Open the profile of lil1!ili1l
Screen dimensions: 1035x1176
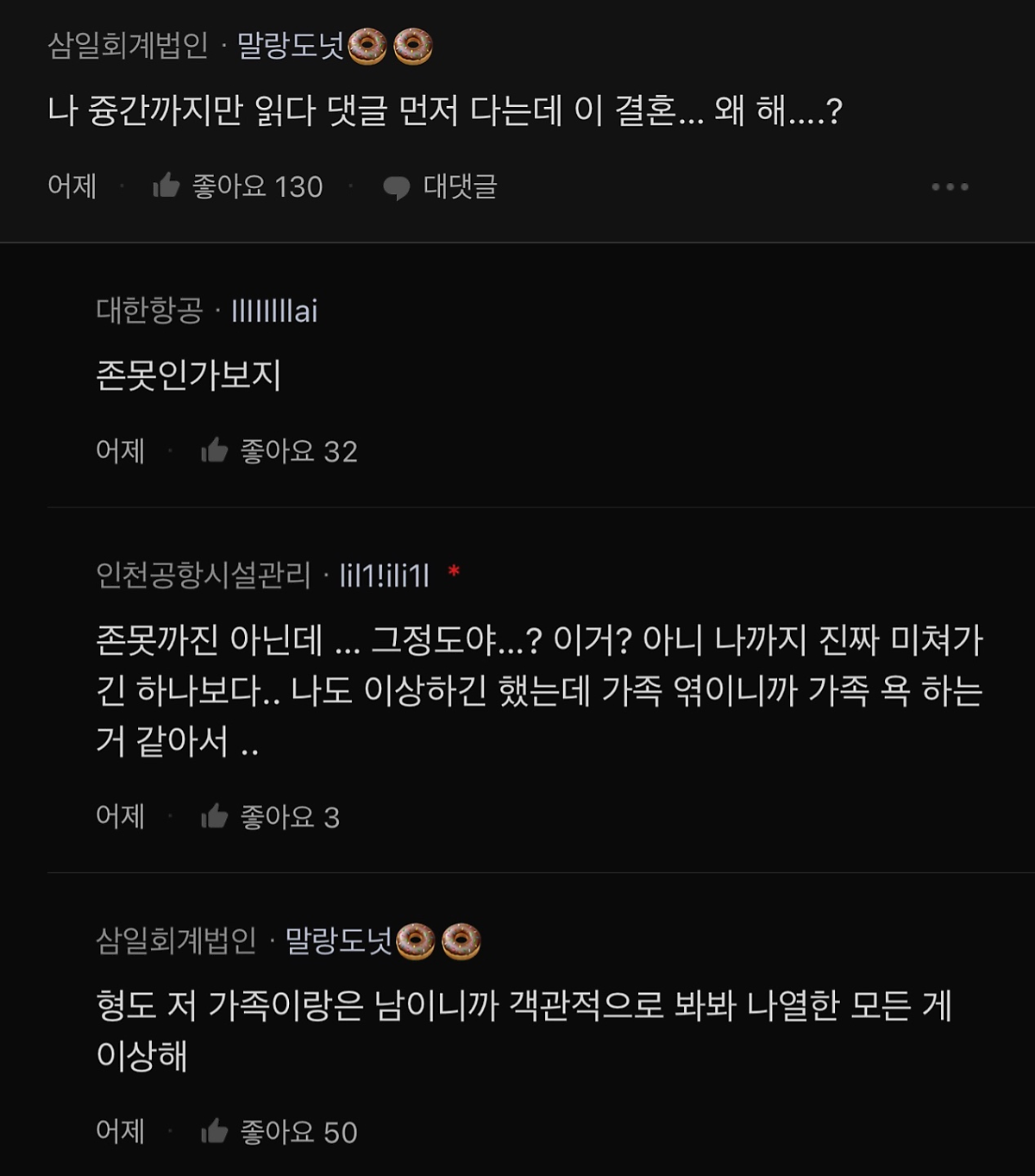384,575
